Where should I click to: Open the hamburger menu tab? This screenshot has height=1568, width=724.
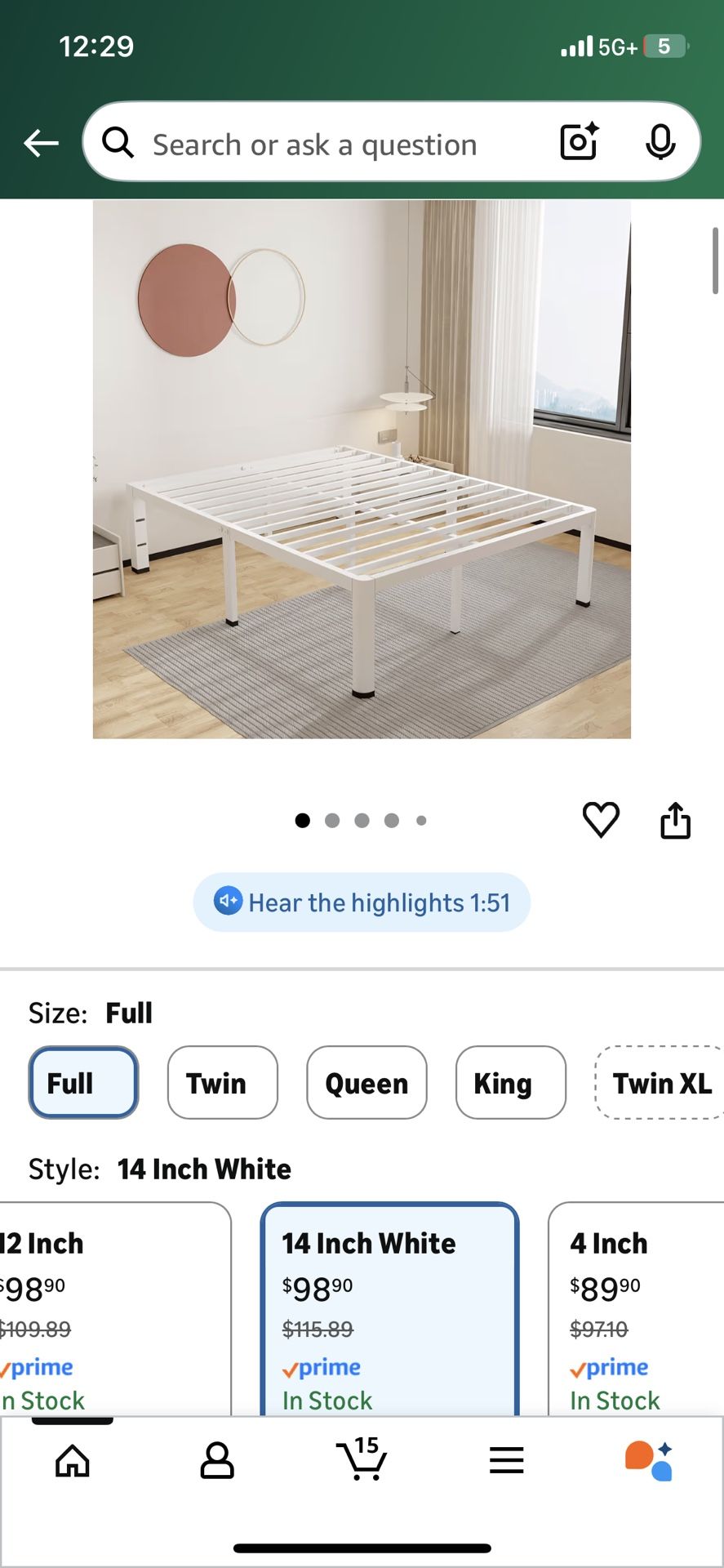pyautogui.click(x=506, y=1460)
